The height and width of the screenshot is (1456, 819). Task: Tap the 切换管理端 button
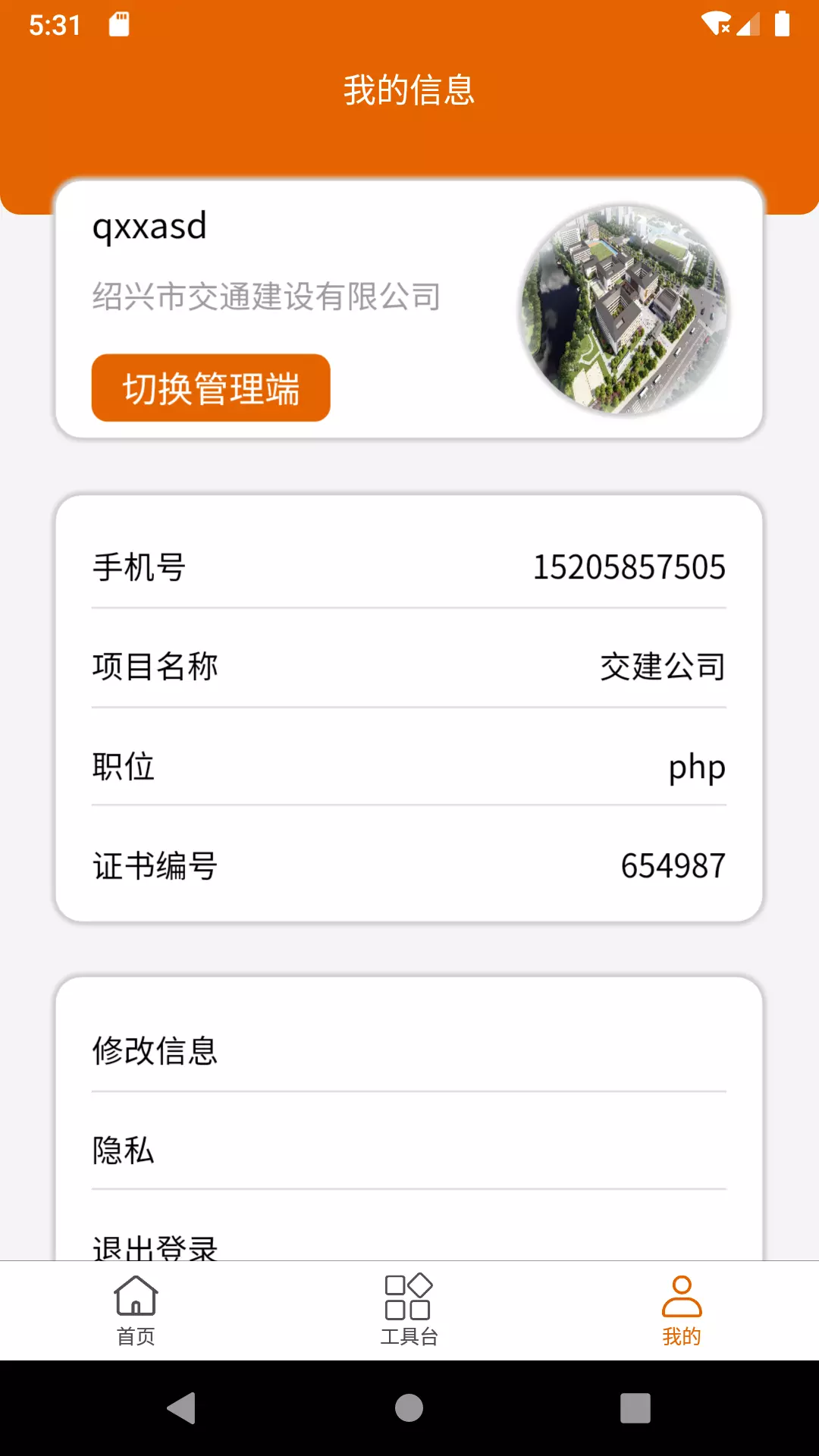(x=211, y=388)
